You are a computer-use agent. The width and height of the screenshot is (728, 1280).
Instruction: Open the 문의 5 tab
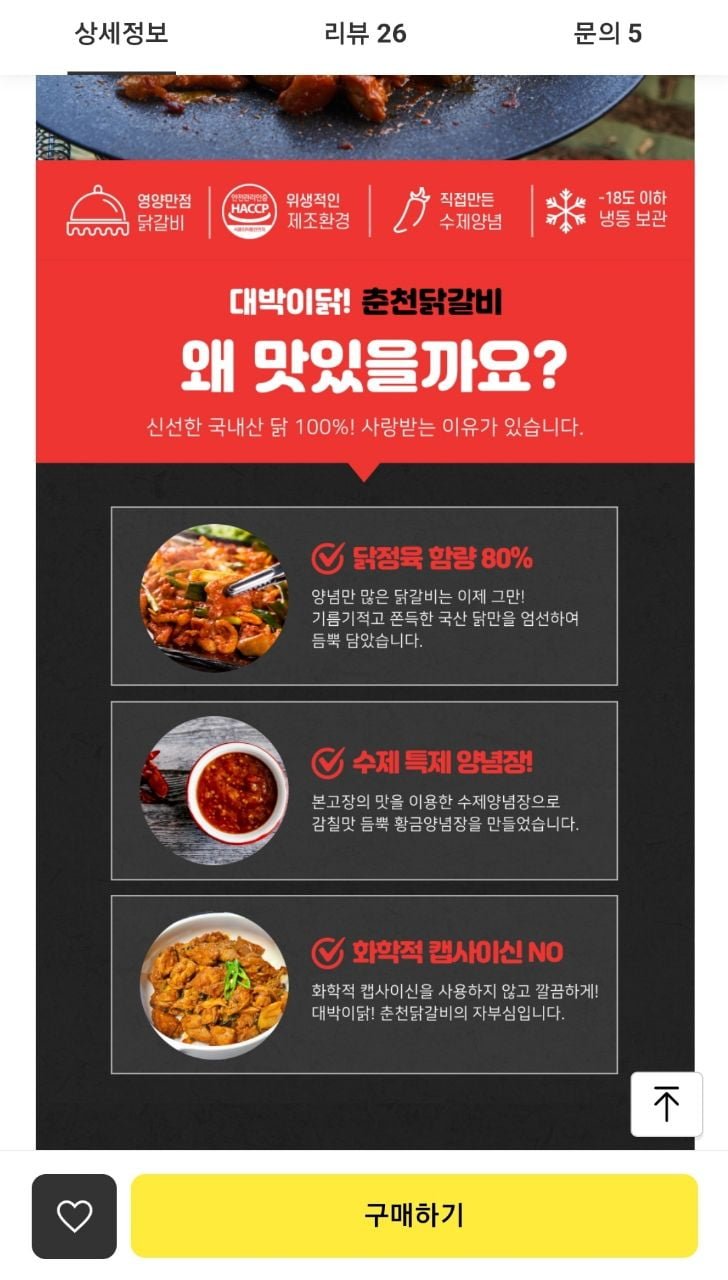point(608,34)
